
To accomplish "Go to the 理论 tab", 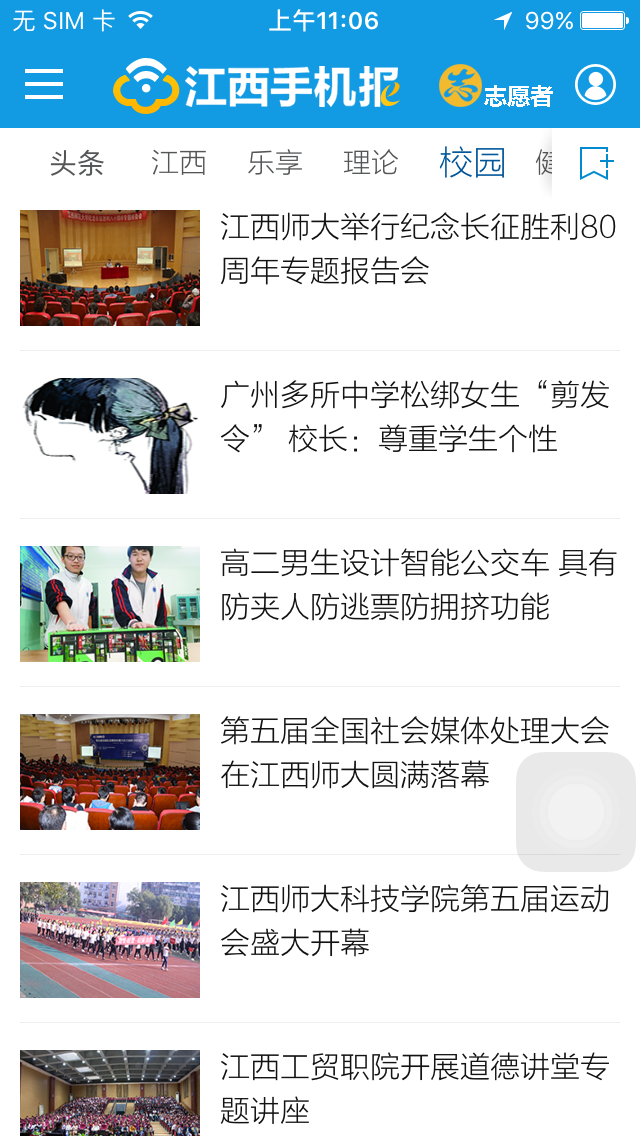I will pyautogui.click(x=371, y=163).
